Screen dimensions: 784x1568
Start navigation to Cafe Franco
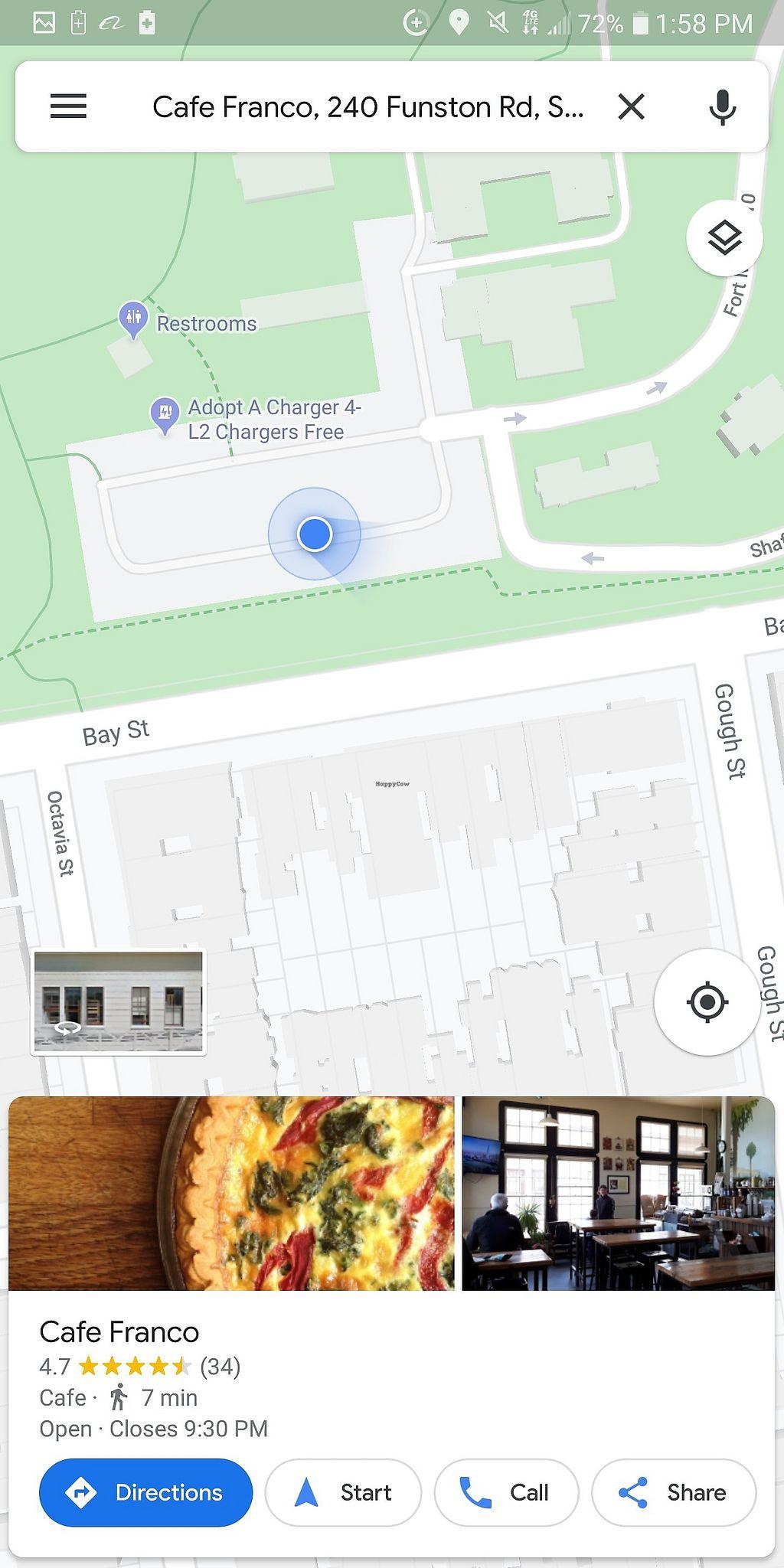click(343, 1492)
